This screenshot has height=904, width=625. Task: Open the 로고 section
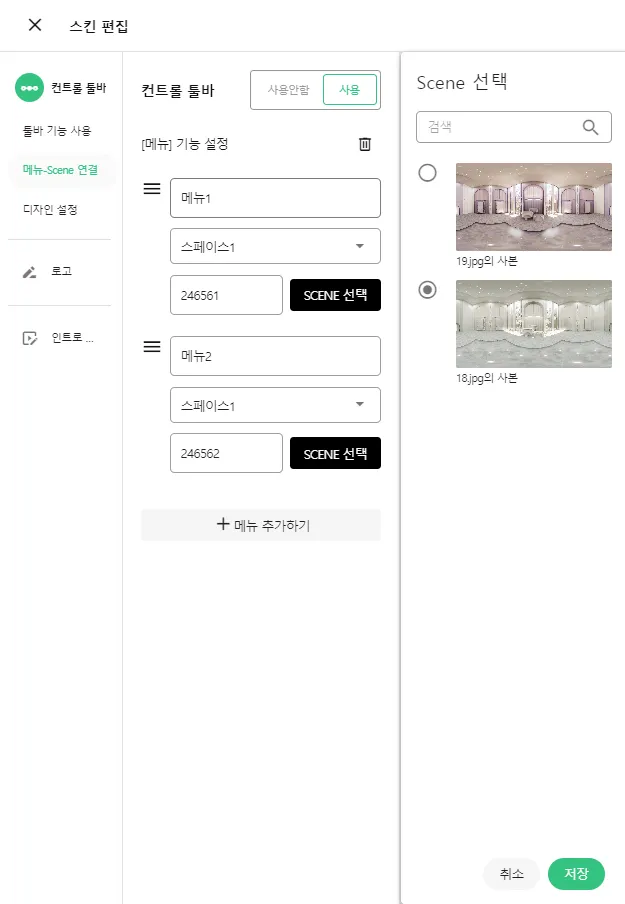click(61, 271)
